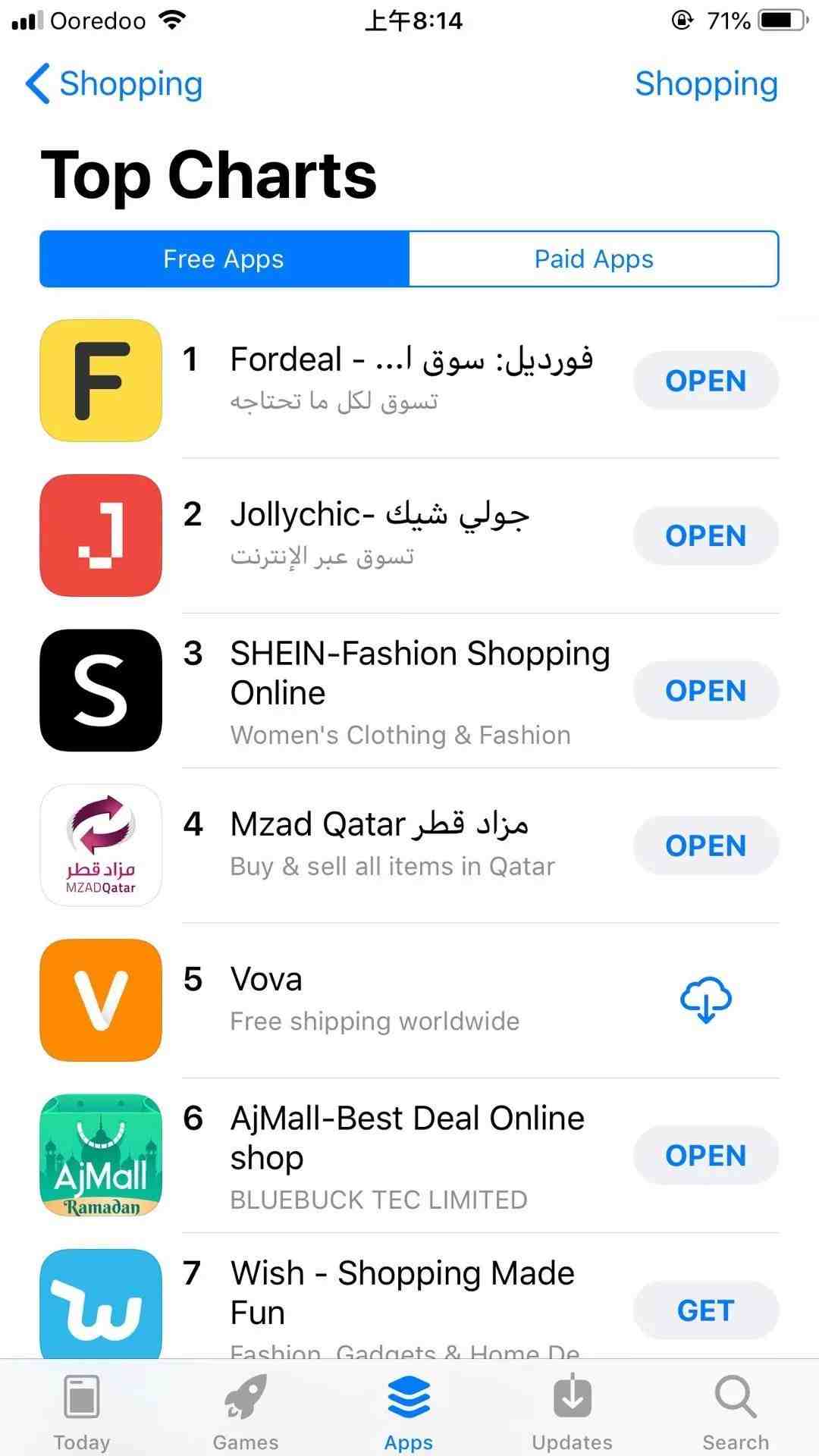This screenshot has height=1456, width=819.
Task: Launch Mzad Qatar with its OPEN button
Action: pos(705,846)
